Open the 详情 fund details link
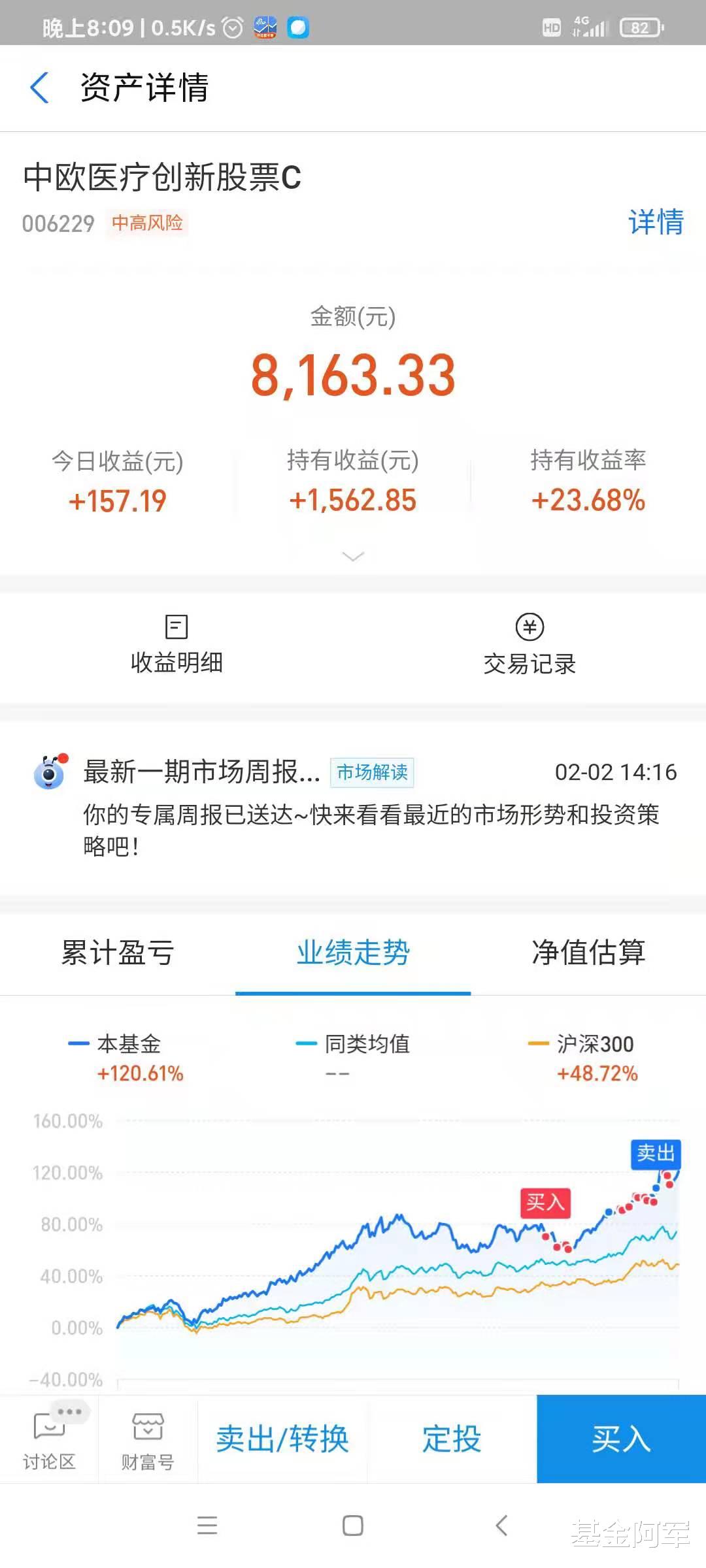 tap(656, 222)
